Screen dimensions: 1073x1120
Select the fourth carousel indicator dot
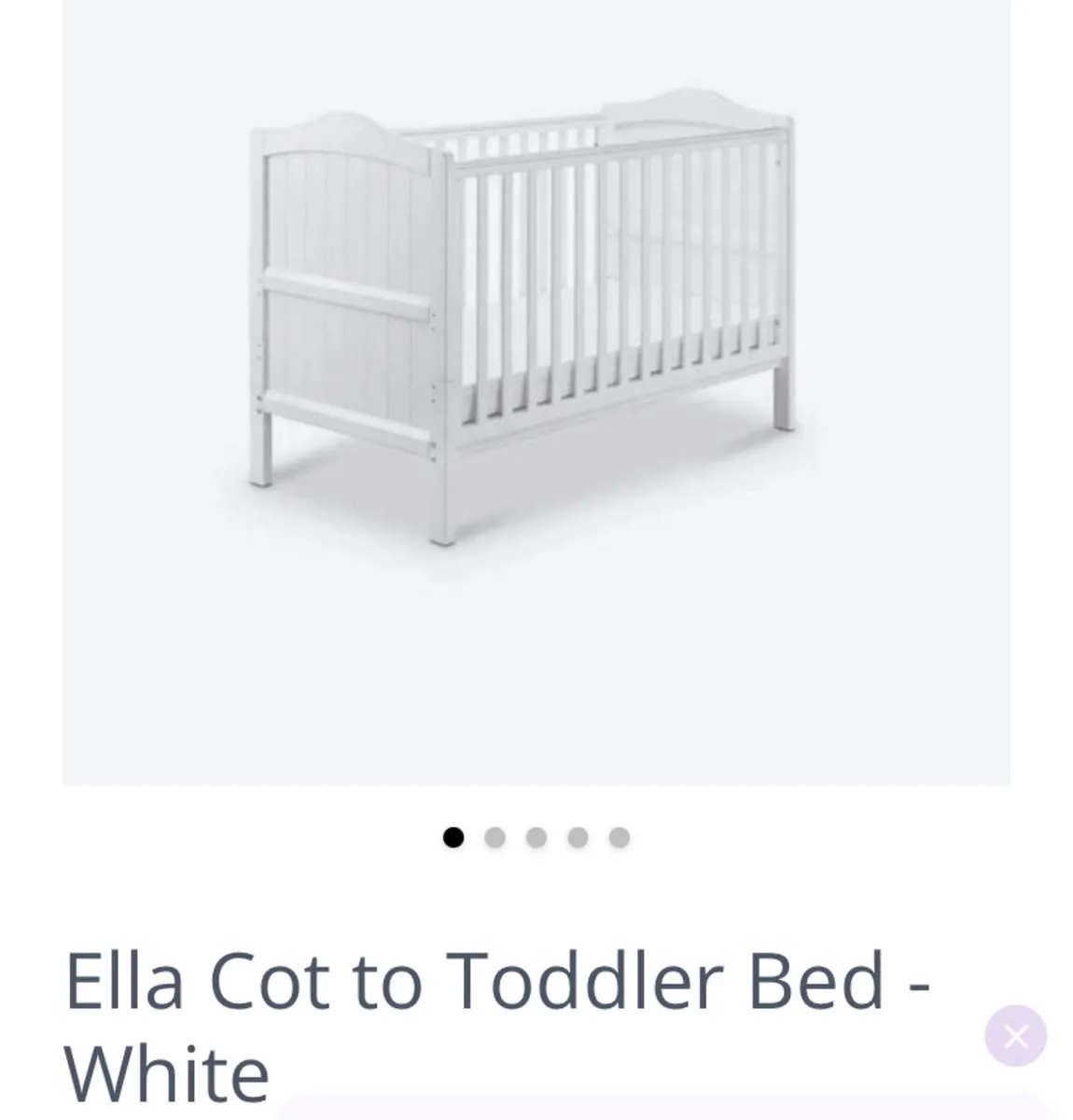[578, 838]
